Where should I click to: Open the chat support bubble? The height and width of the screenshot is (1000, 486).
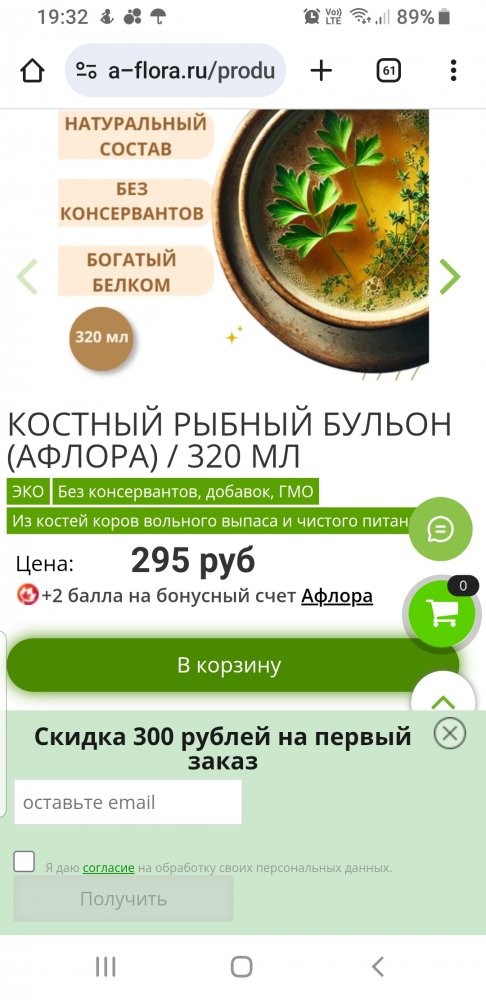click(x=440, y=529)
